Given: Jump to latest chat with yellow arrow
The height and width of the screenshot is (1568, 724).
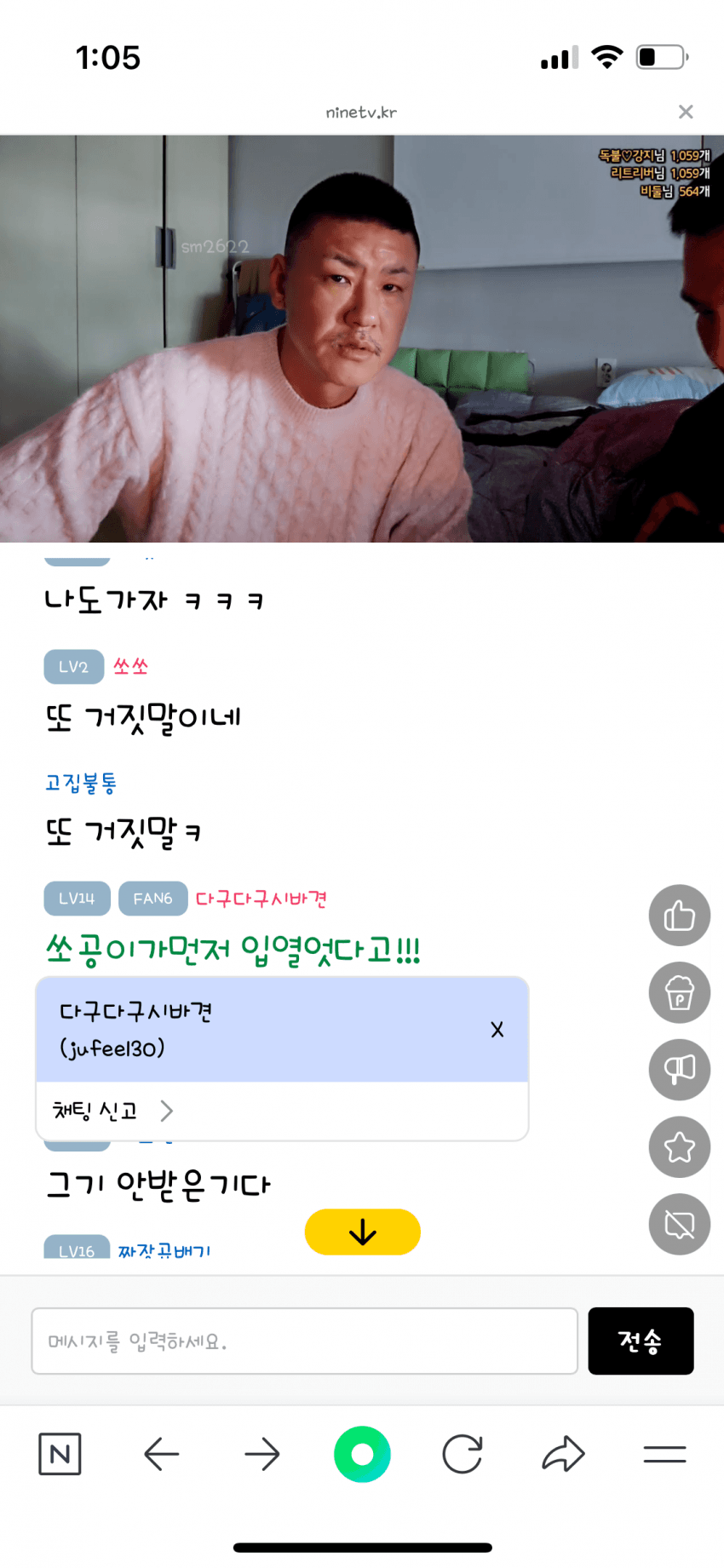Looking at the screenshot, I should [362, 1232].
